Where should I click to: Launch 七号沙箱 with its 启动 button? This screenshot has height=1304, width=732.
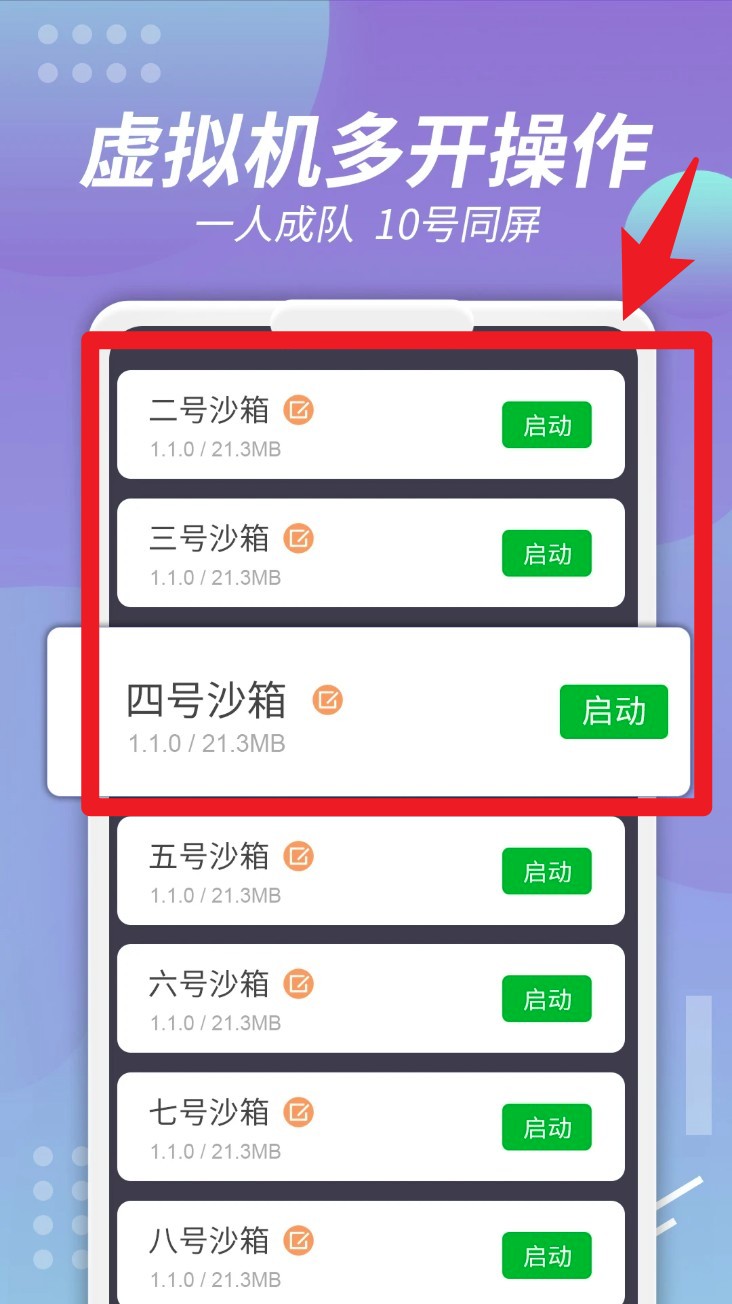[546, 1127]
